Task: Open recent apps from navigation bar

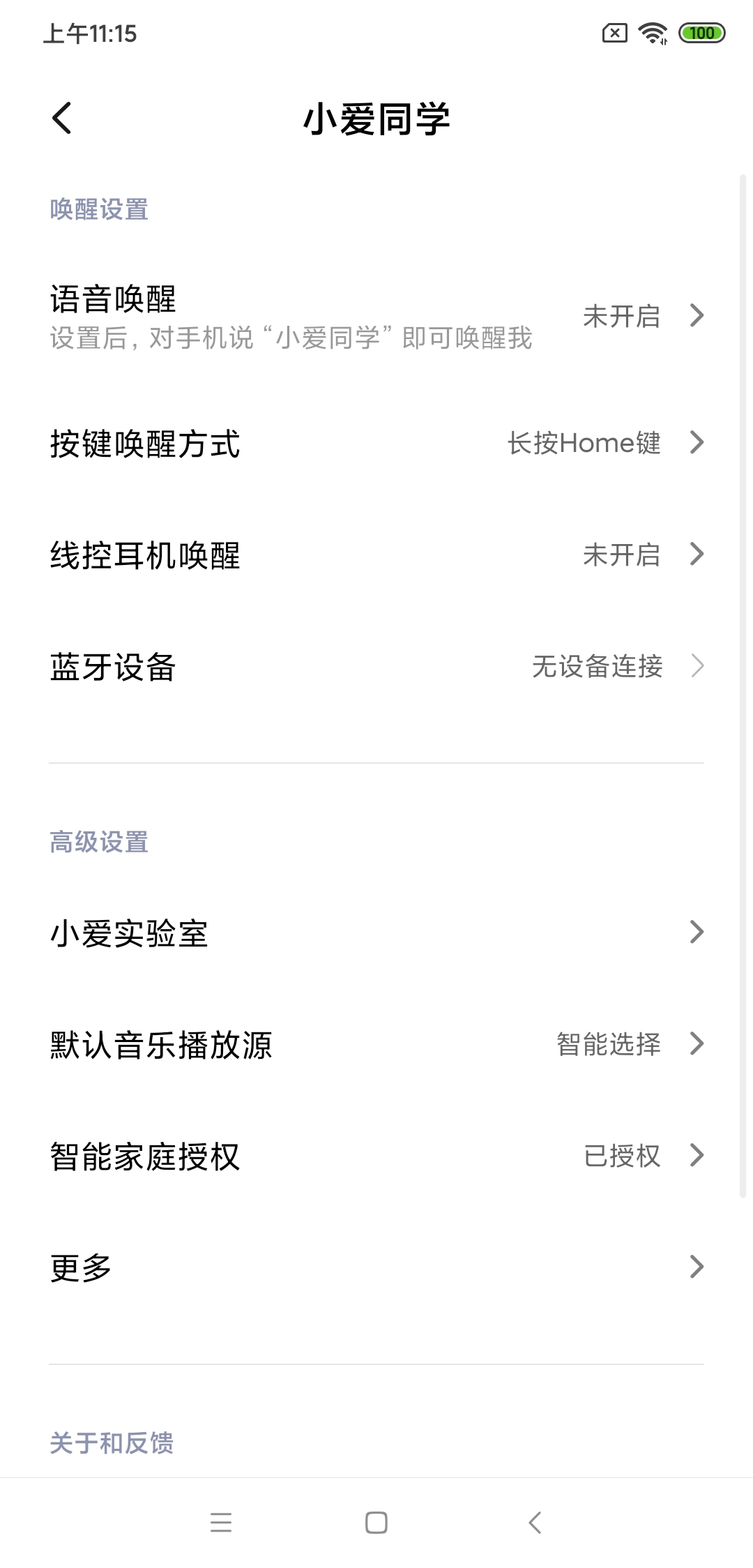Action: 221,1523
